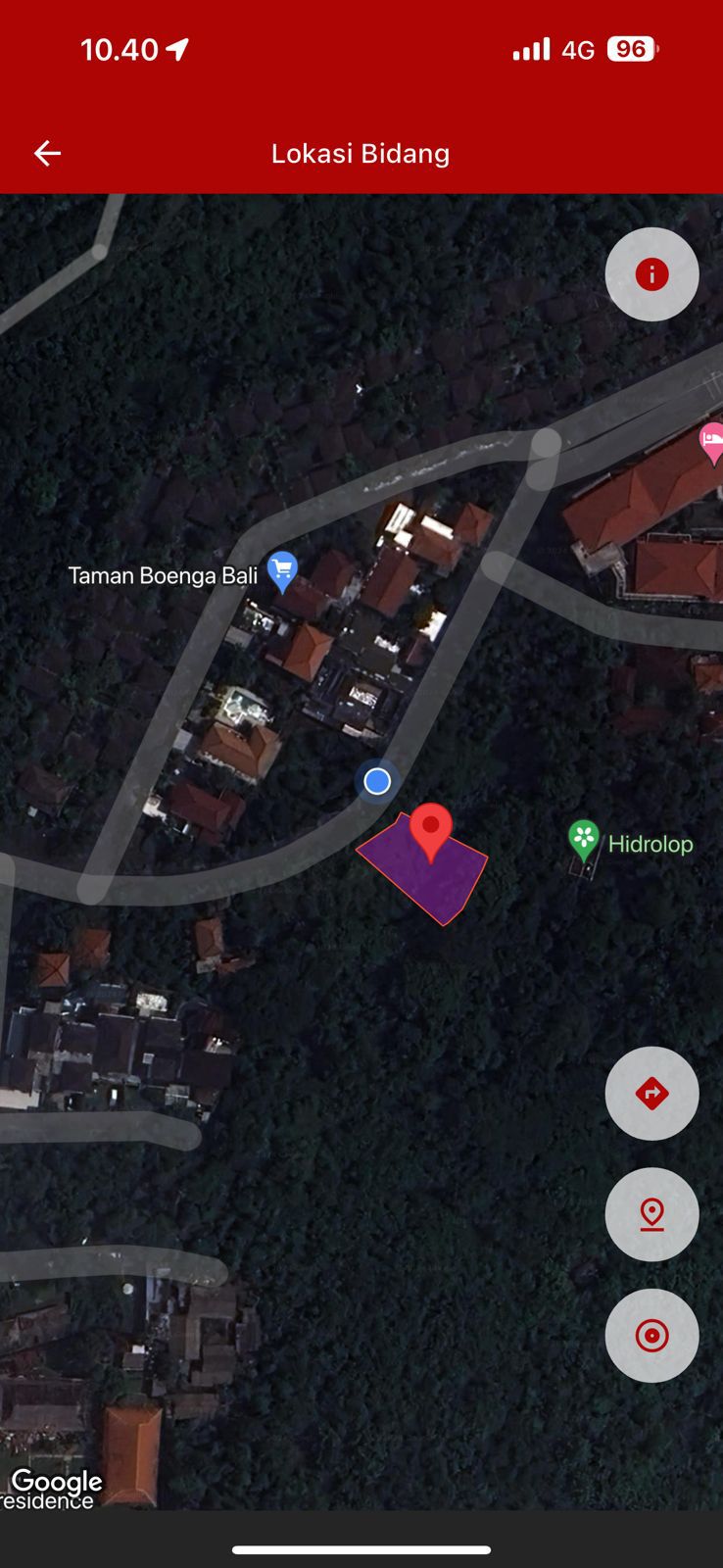The width and height of the screenshot is (723, 1568).
Task: Open the Hidrolop place marker
Action: [x=584, y=839]
